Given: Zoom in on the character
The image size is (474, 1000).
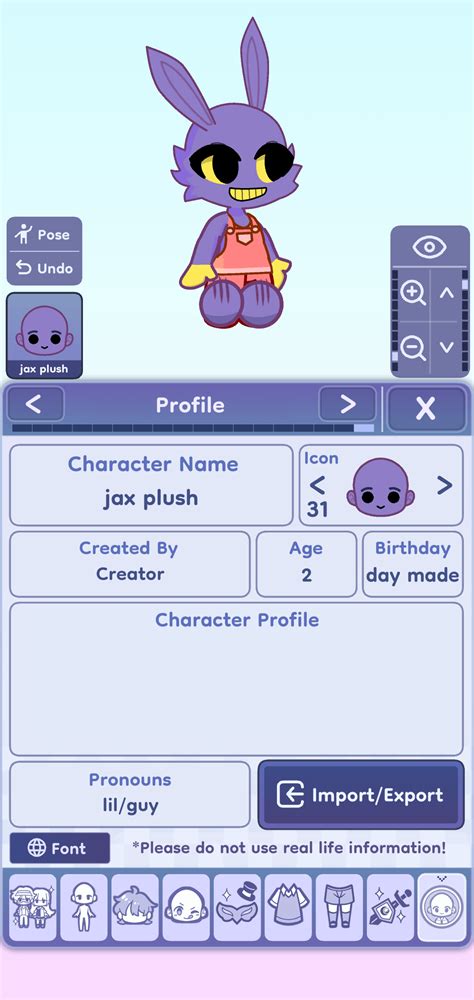Looking at the screenshot, I should [x=413, y=294].
